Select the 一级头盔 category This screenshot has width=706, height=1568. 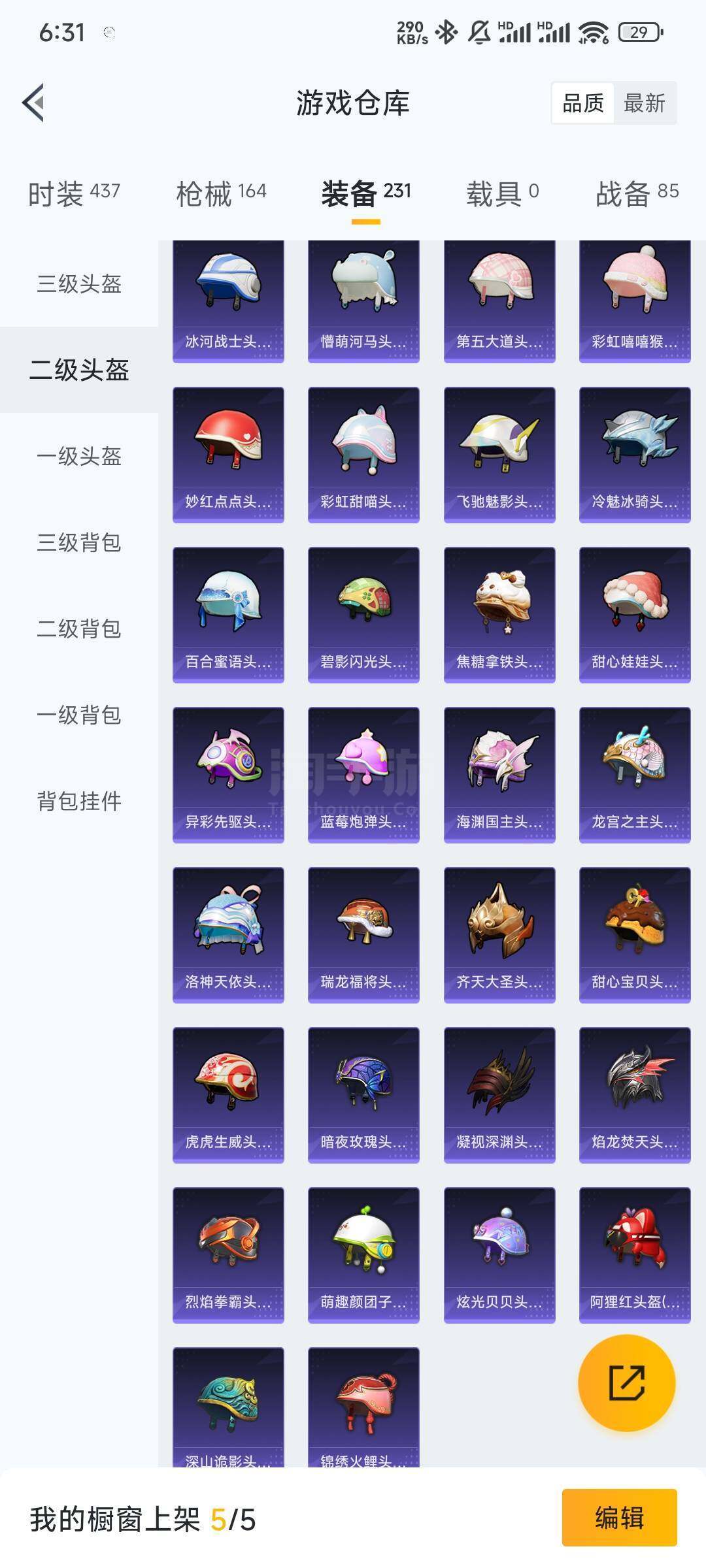point(79,456)
